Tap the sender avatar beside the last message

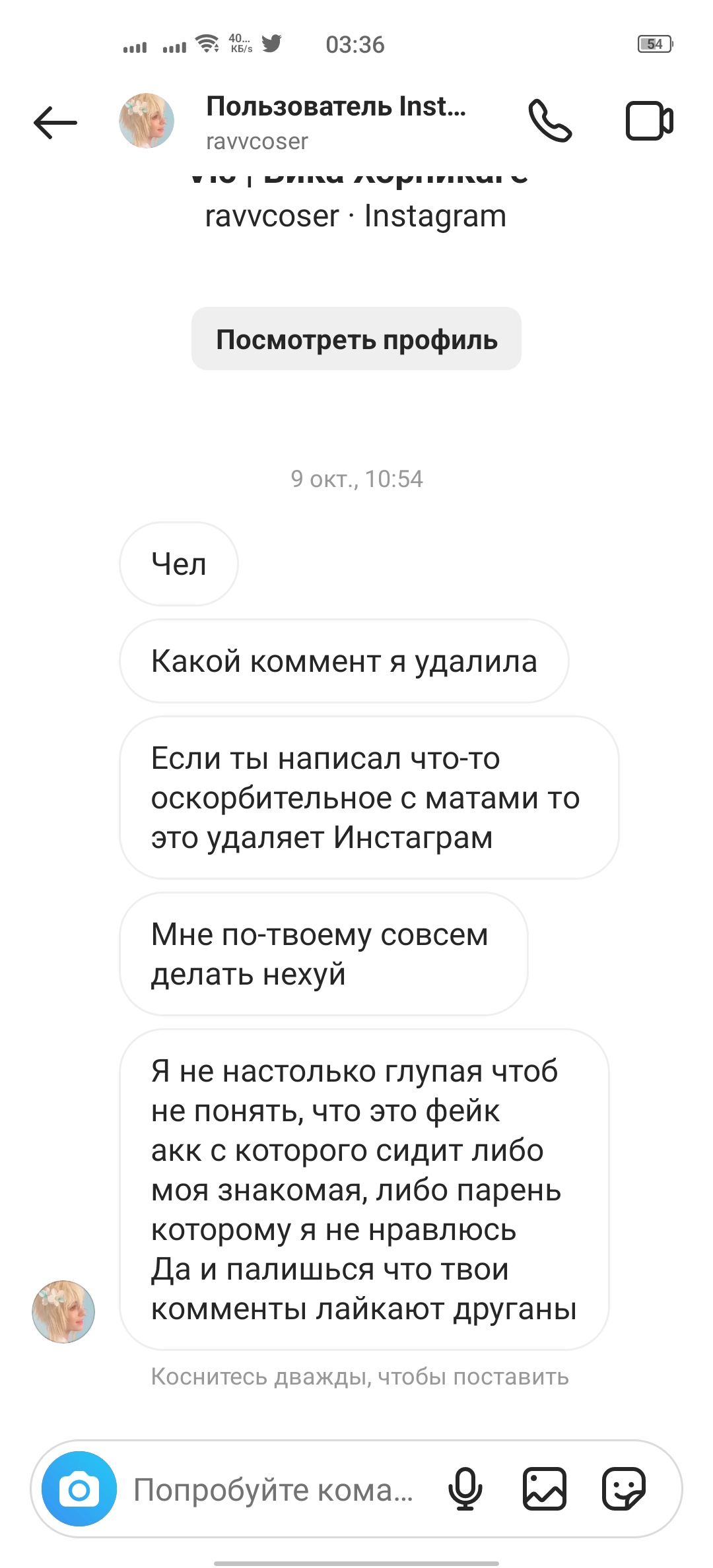pyautogui.click(x=63, y=1312)
